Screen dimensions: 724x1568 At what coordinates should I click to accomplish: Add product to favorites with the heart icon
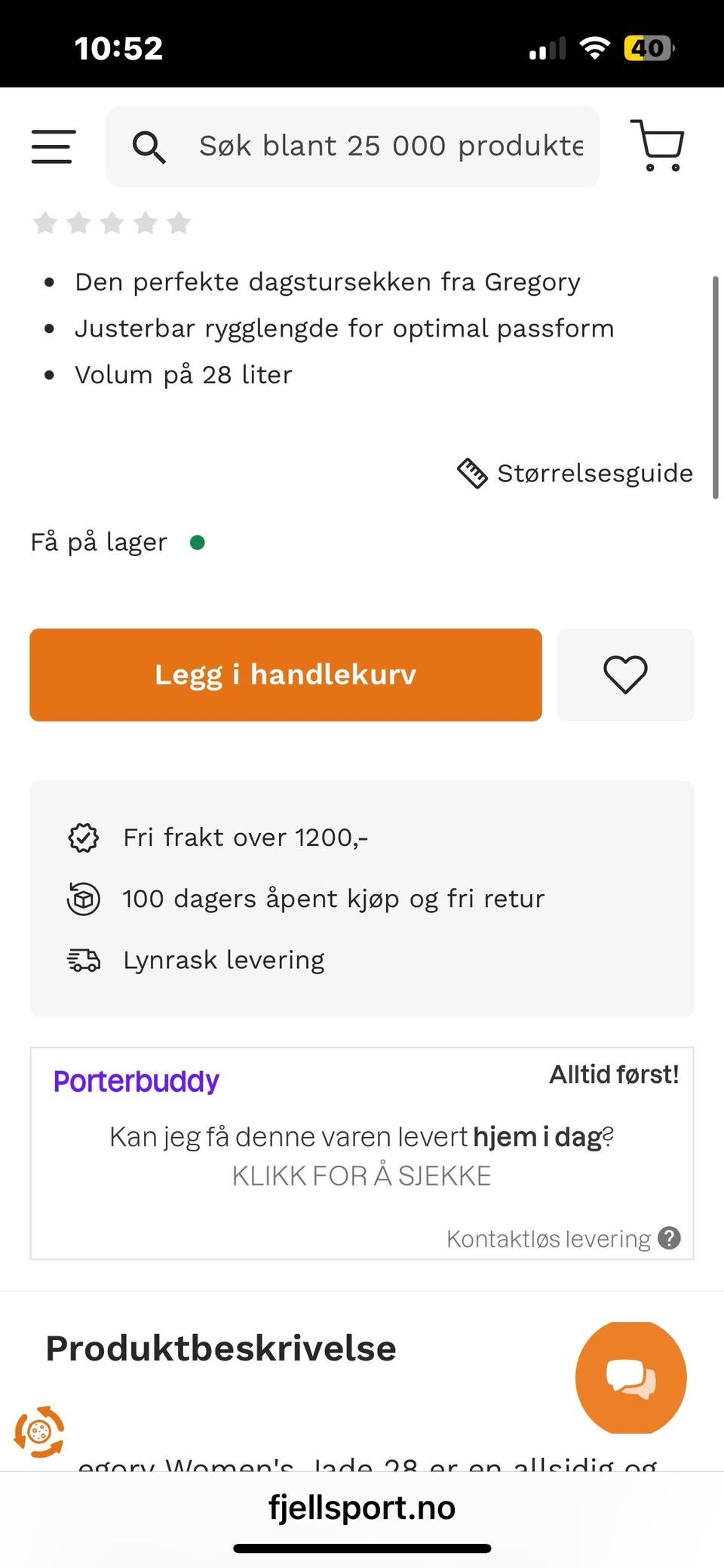coord(624,675)
